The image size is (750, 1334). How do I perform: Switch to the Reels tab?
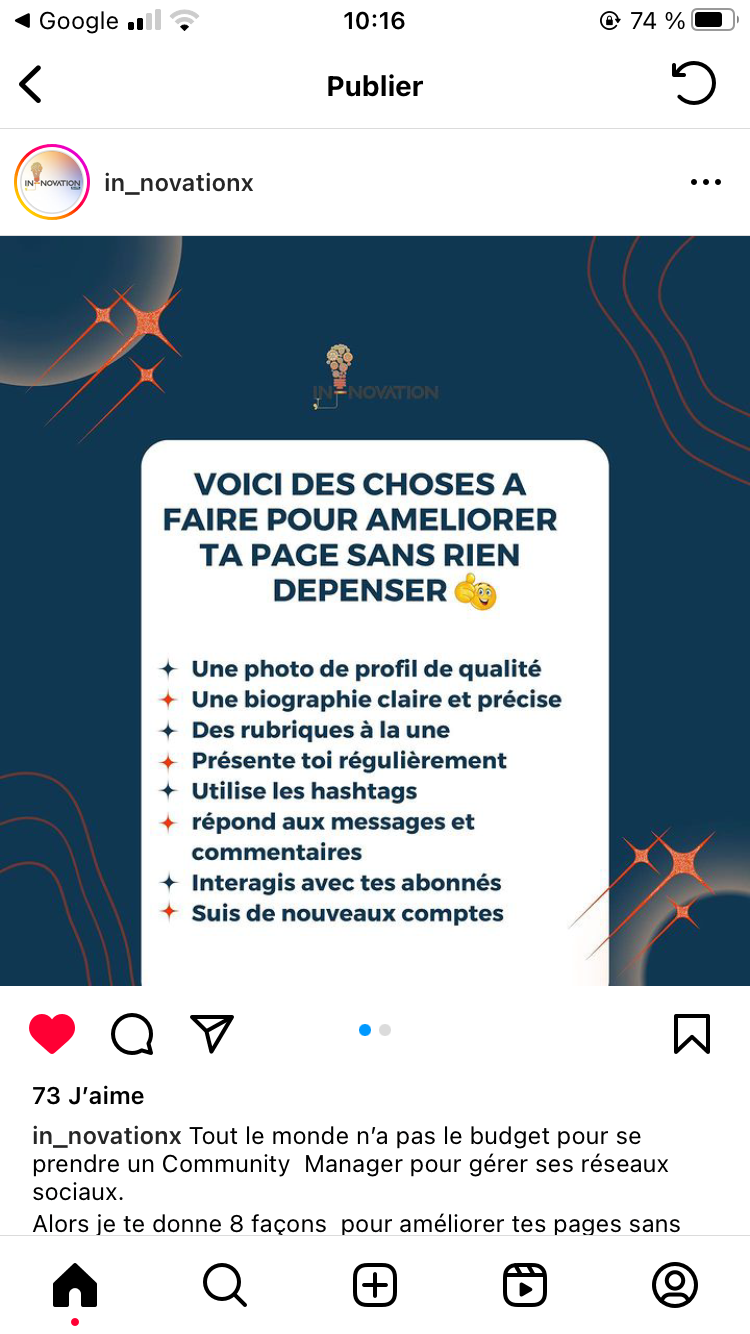click(x=525, y=1285)
